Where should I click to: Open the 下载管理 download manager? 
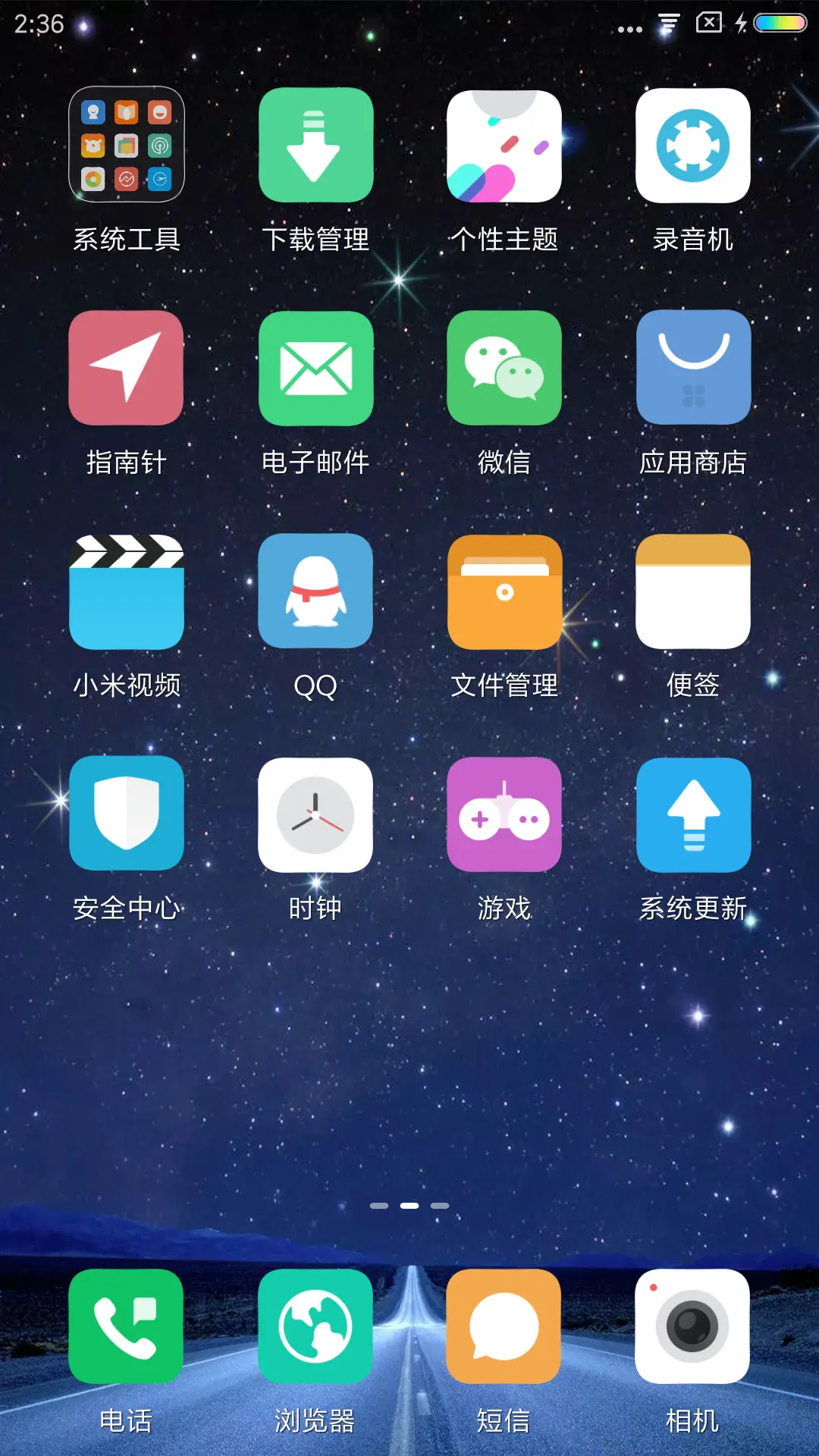[x=315, y=144]
